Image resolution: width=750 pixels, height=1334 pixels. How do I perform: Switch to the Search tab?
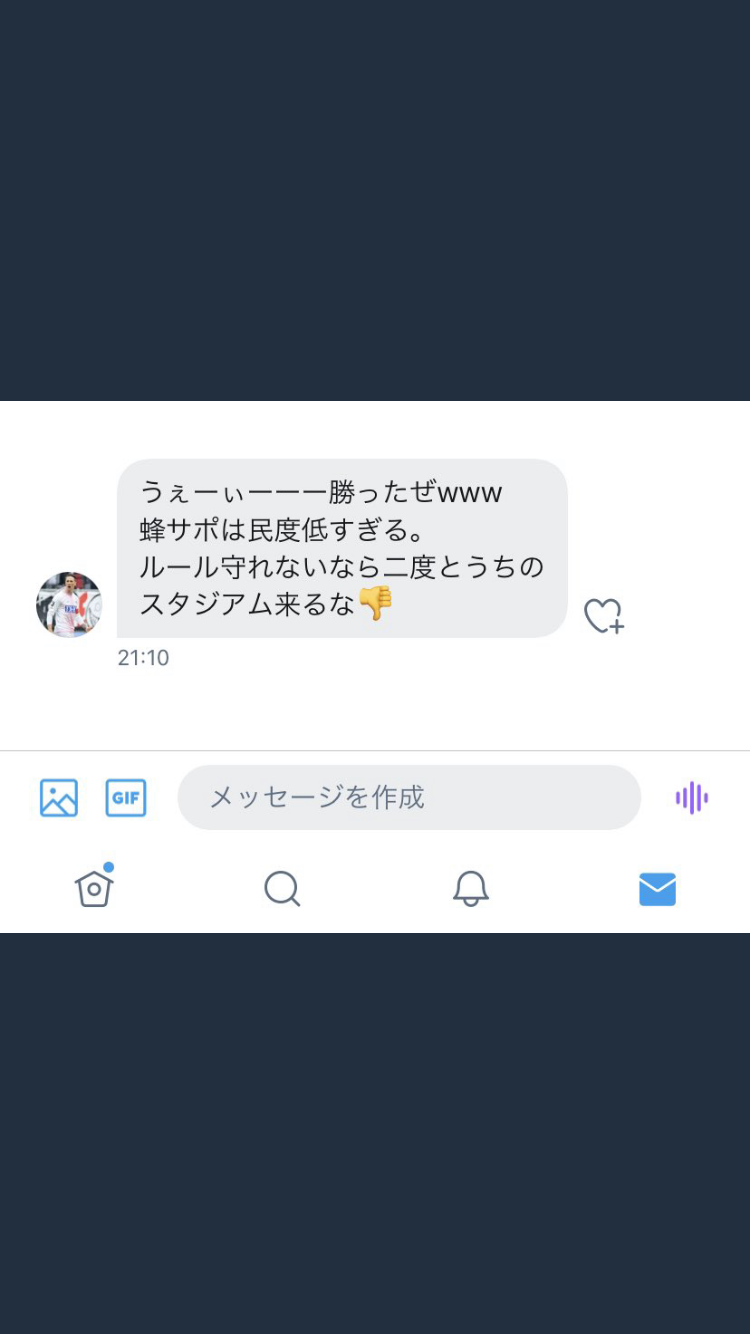pos(282,888)
